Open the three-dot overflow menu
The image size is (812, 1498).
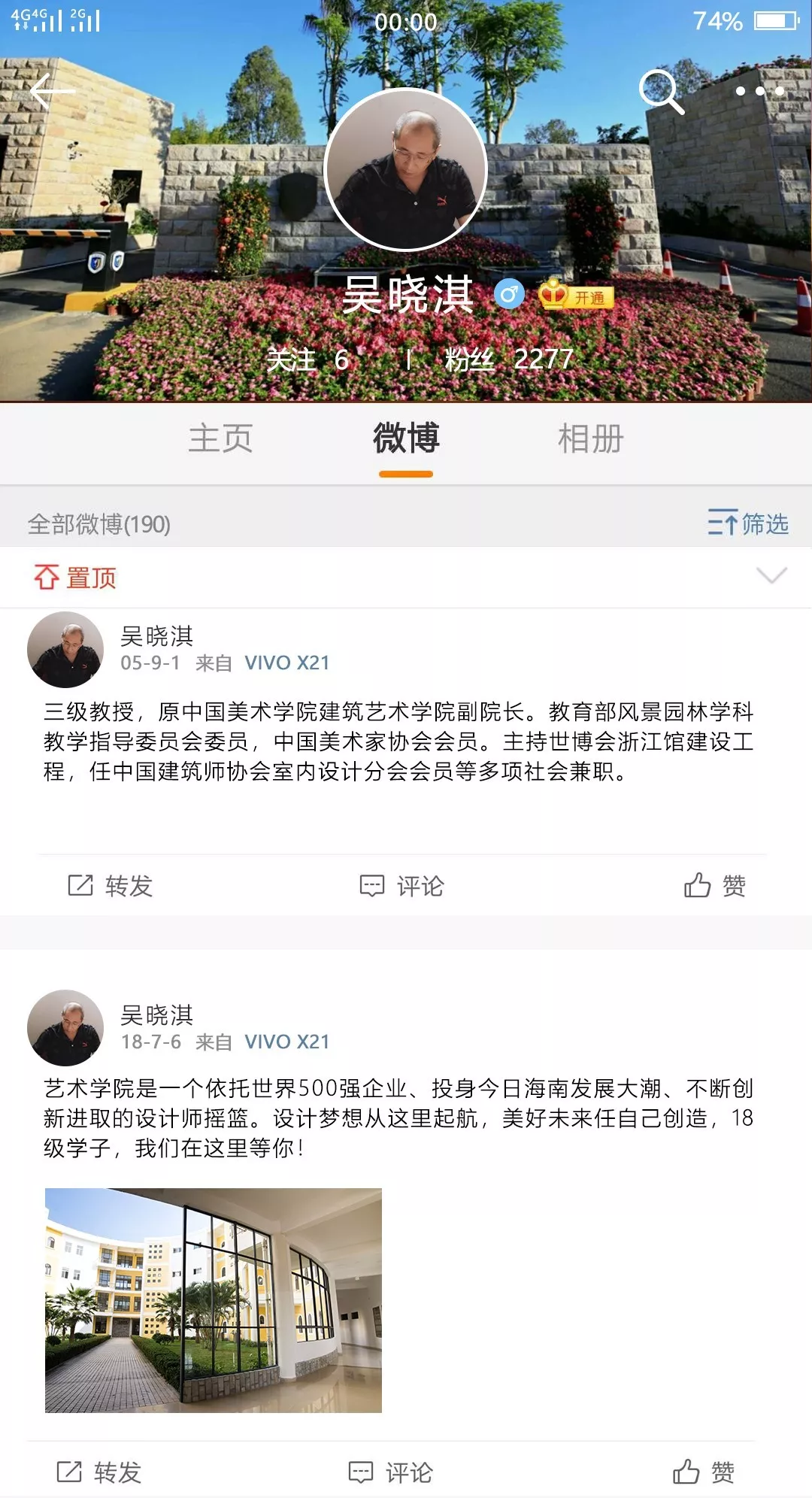(759, 91)
